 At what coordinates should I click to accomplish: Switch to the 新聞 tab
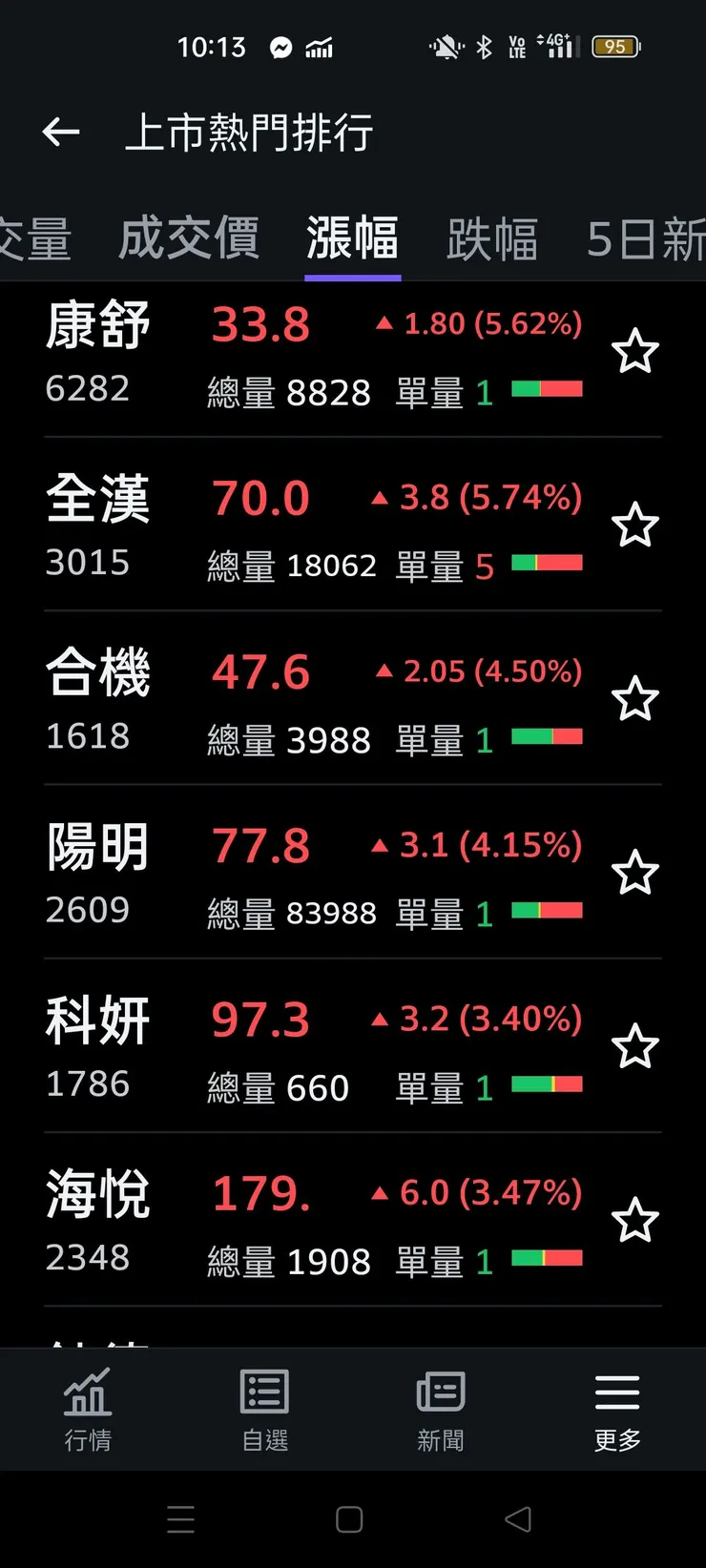pyautogui.click(x=441, y=1409)
